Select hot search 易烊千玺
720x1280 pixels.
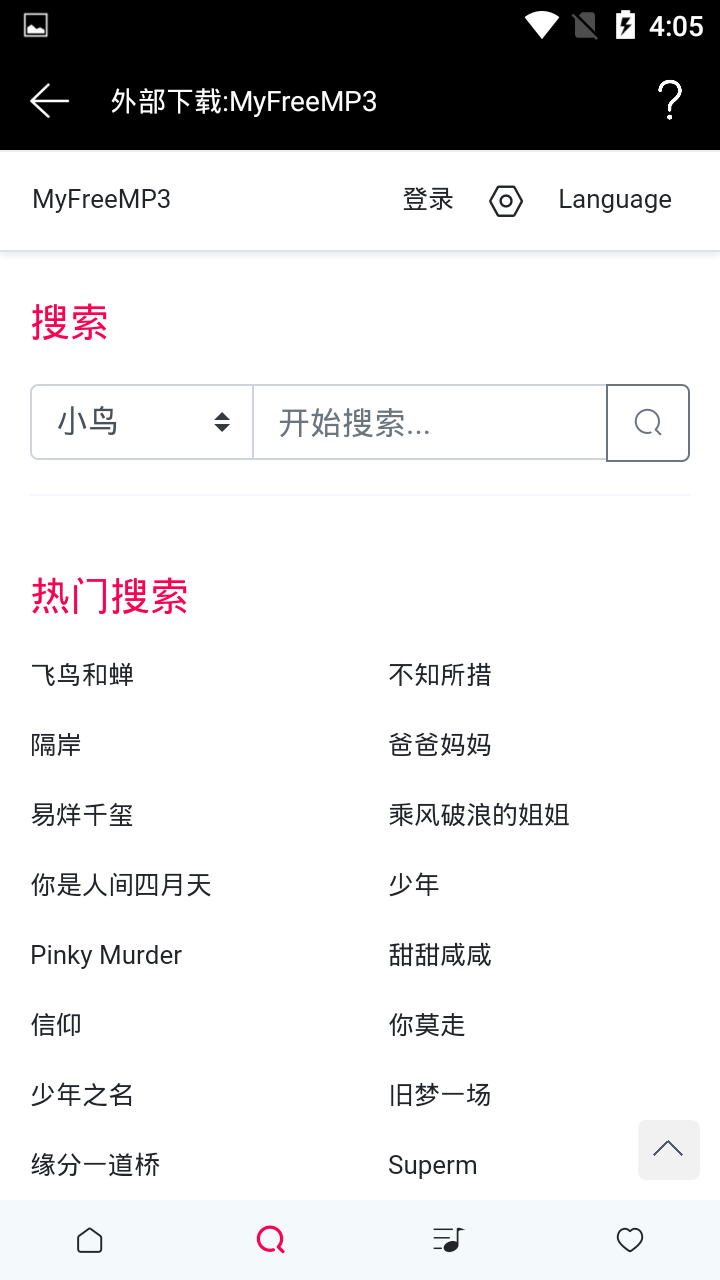point(83,815)
